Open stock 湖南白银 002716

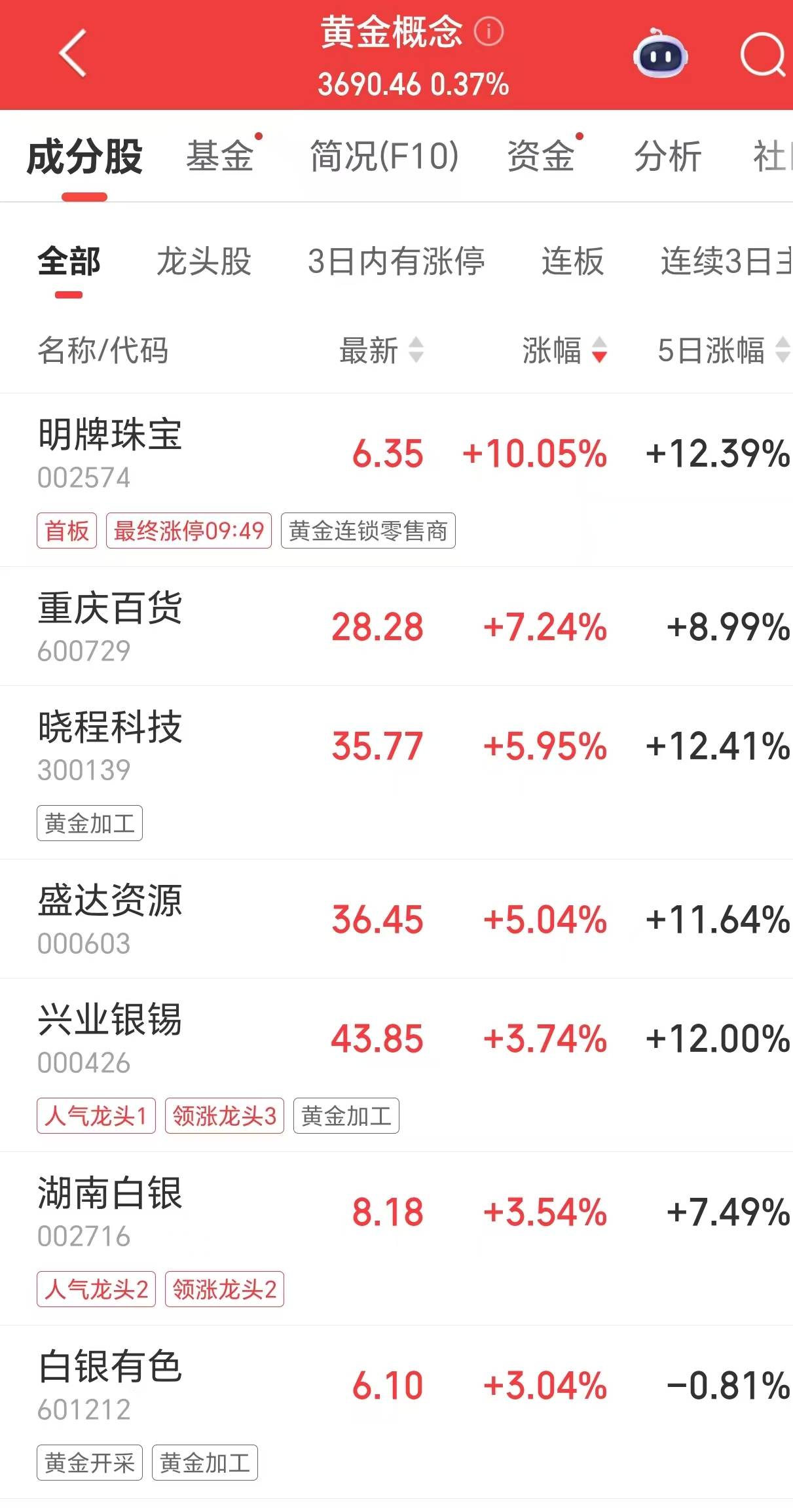click(x=110, y=1212)
